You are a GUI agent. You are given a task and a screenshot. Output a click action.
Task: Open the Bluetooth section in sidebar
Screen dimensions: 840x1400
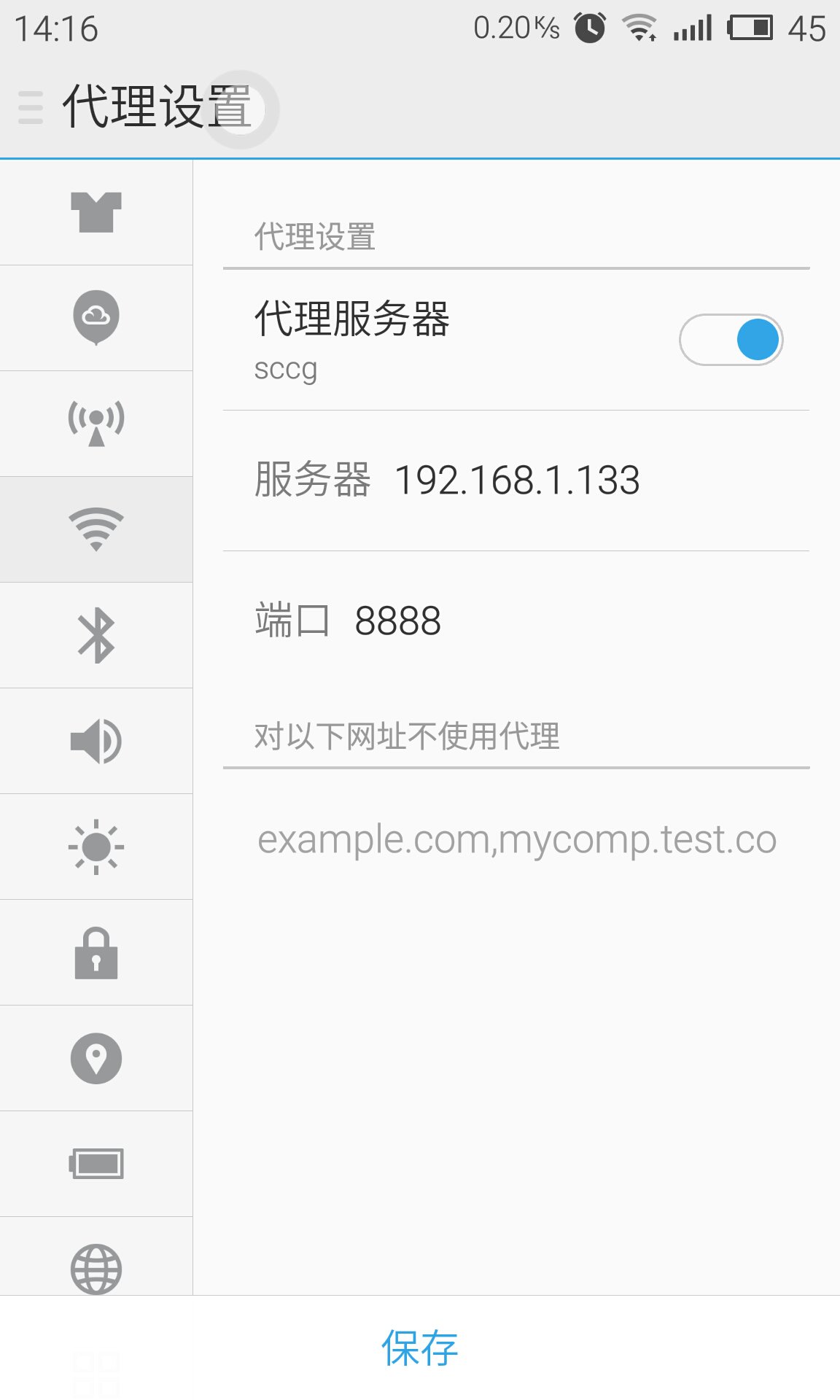tap(96, 635)
